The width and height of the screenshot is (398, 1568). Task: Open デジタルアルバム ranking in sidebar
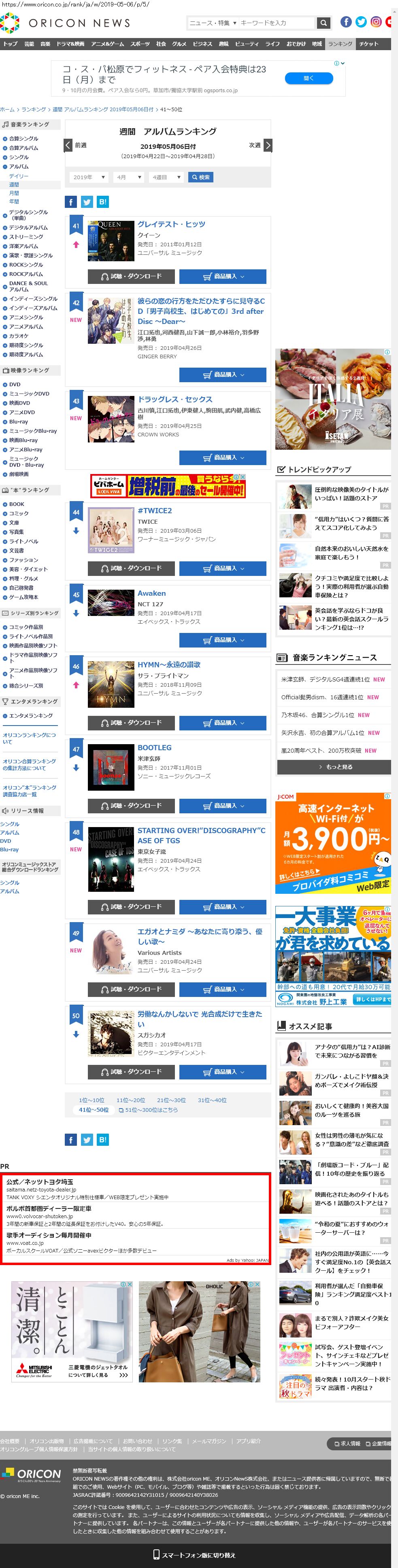28,228
